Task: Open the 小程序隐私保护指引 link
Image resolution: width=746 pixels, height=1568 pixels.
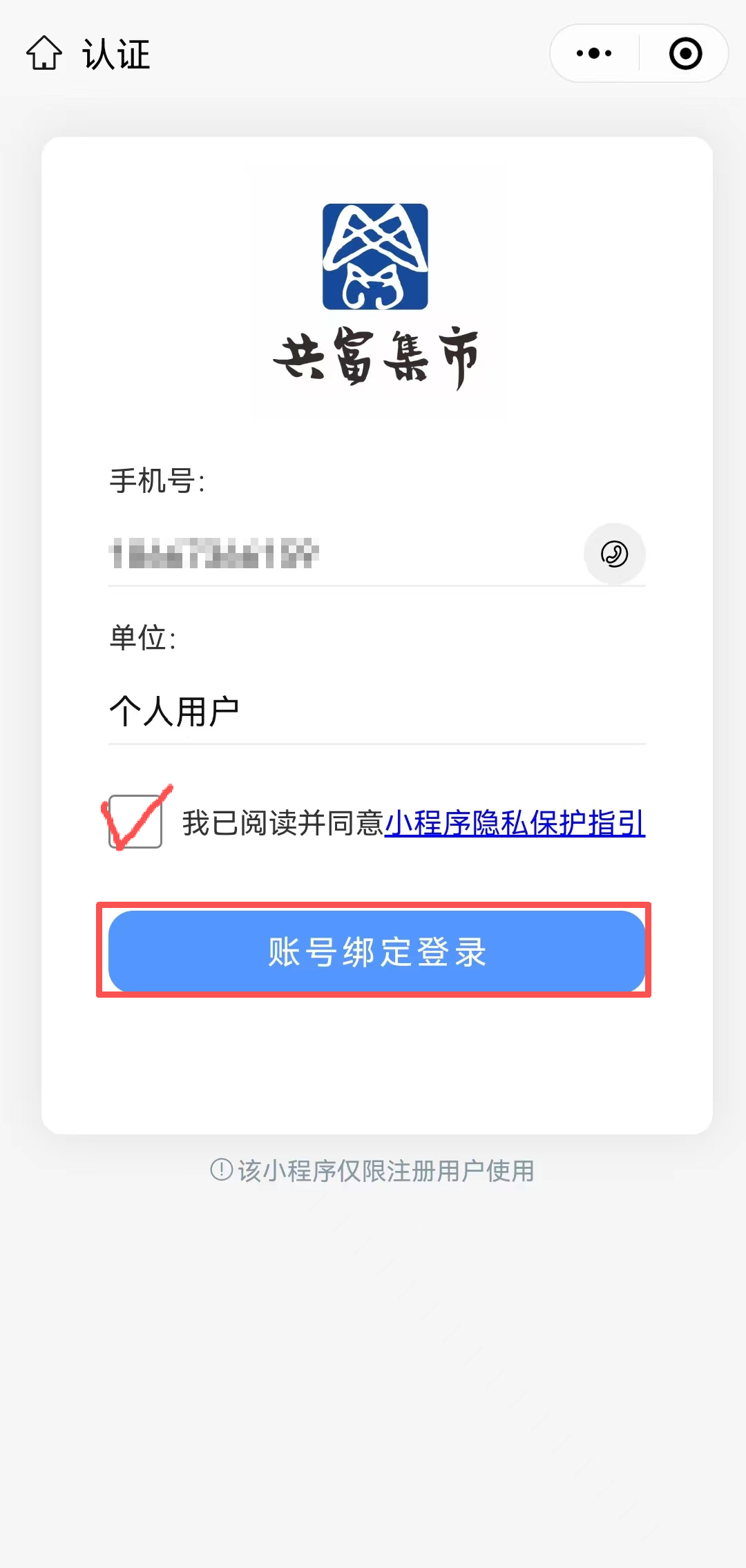Action: click(x=515, y=823)
